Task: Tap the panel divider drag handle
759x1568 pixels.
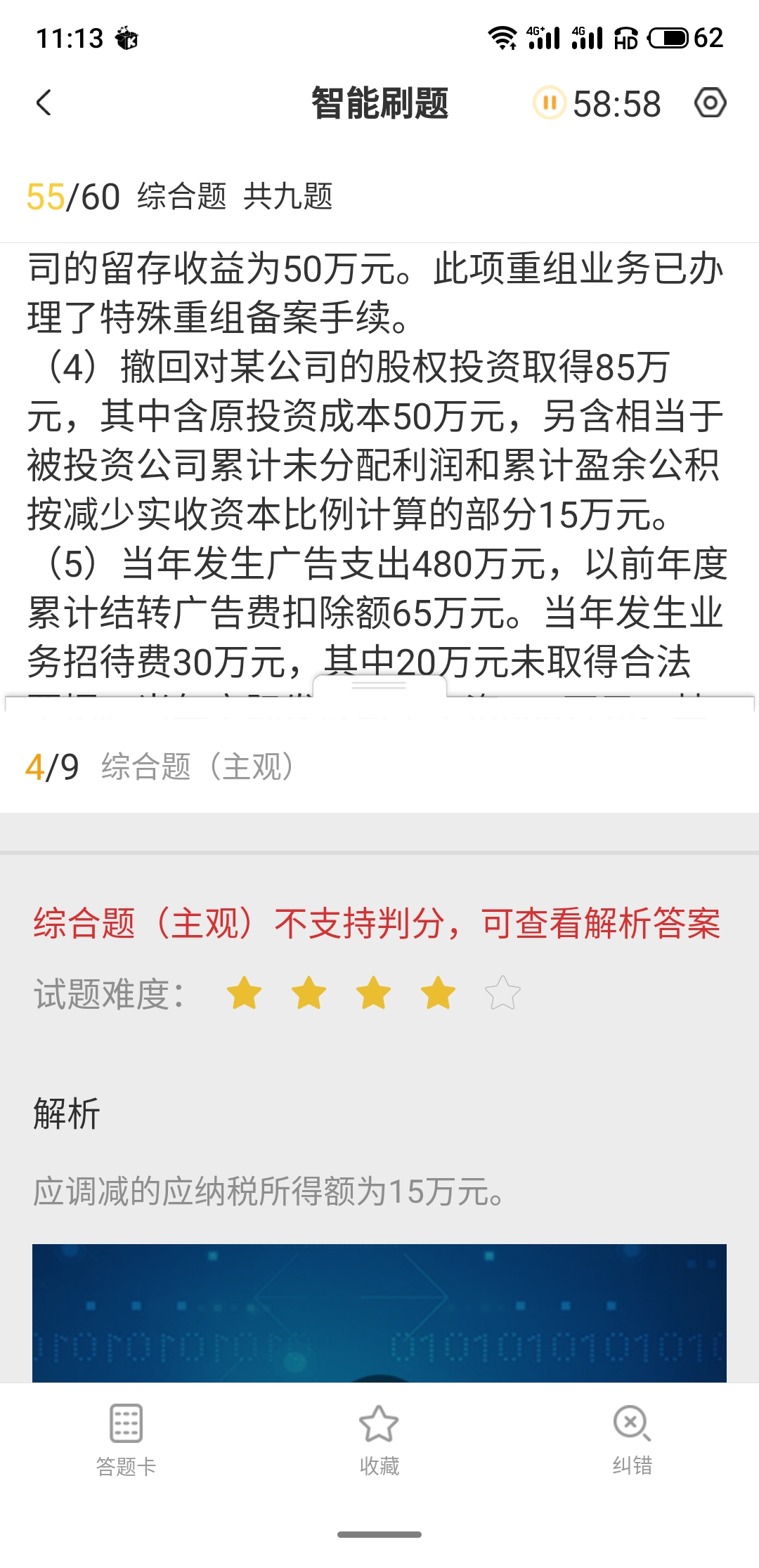Action: point(379,686)
